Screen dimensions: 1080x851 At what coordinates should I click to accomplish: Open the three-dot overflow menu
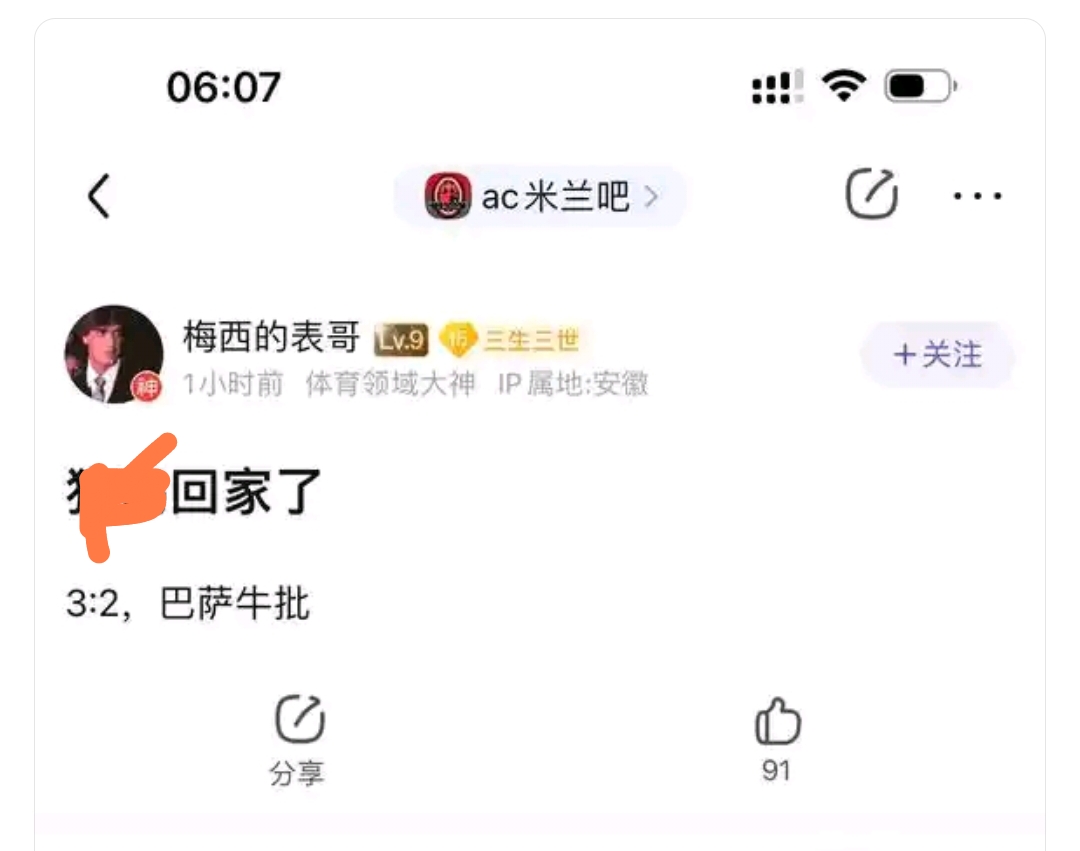click(x=977, y=196)
